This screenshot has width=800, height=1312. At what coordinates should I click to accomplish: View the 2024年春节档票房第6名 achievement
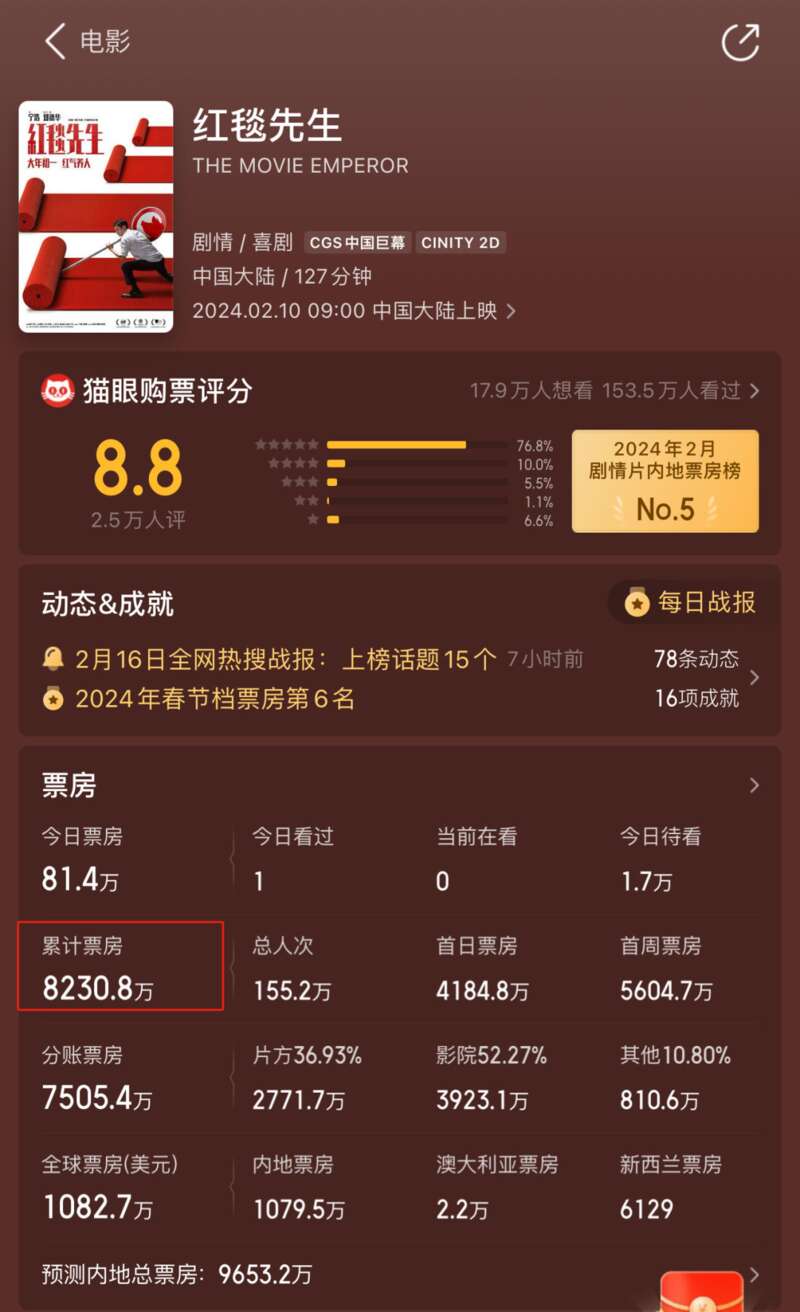pyautogui.click(x=215, y=699)
